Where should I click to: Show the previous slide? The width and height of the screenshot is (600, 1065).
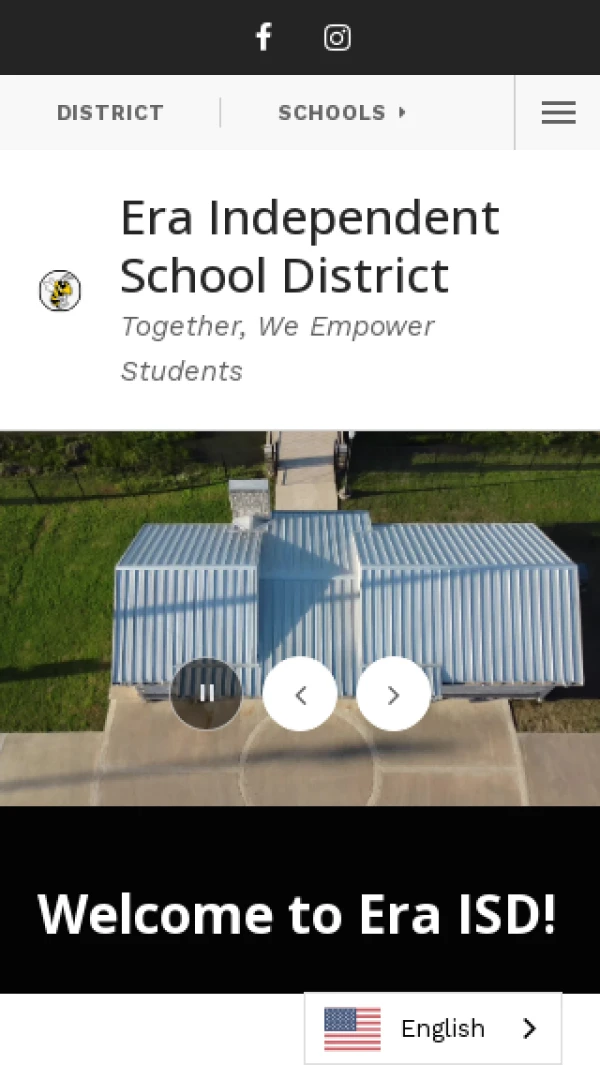click(300, 693)
